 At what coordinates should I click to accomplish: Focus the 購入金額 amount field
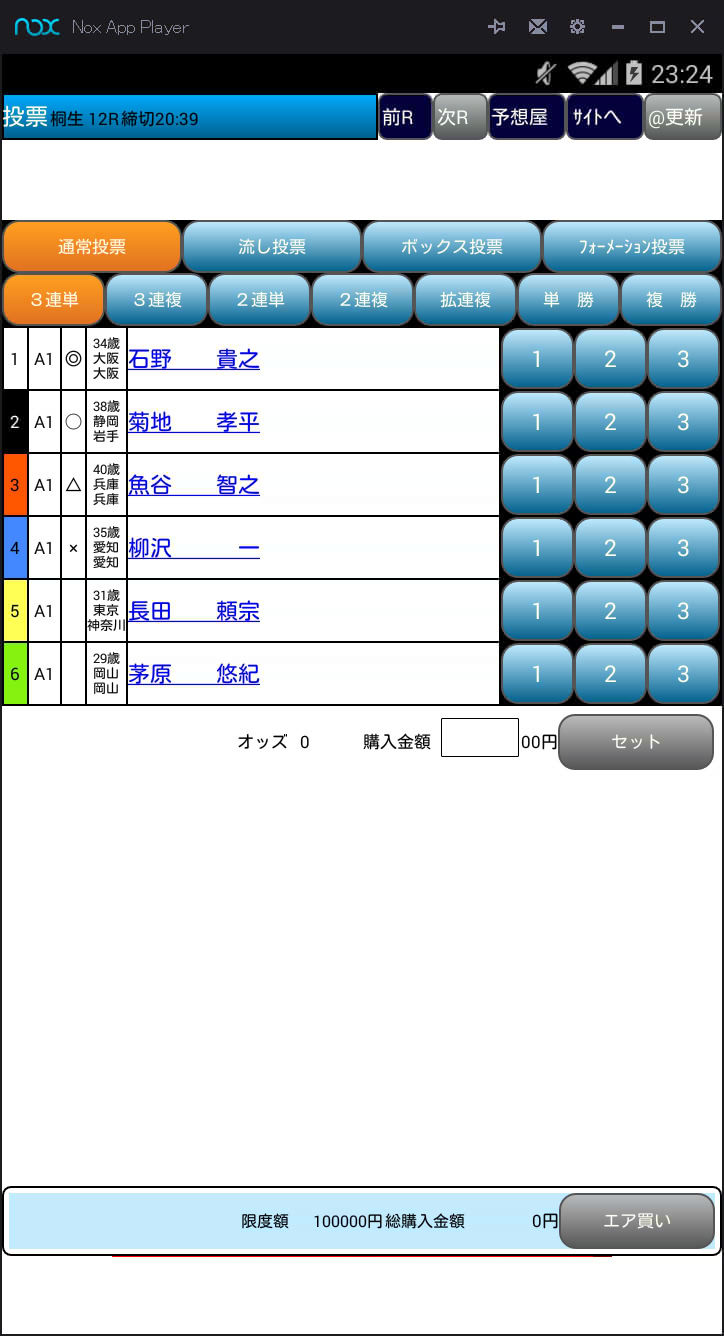(480, 738)
